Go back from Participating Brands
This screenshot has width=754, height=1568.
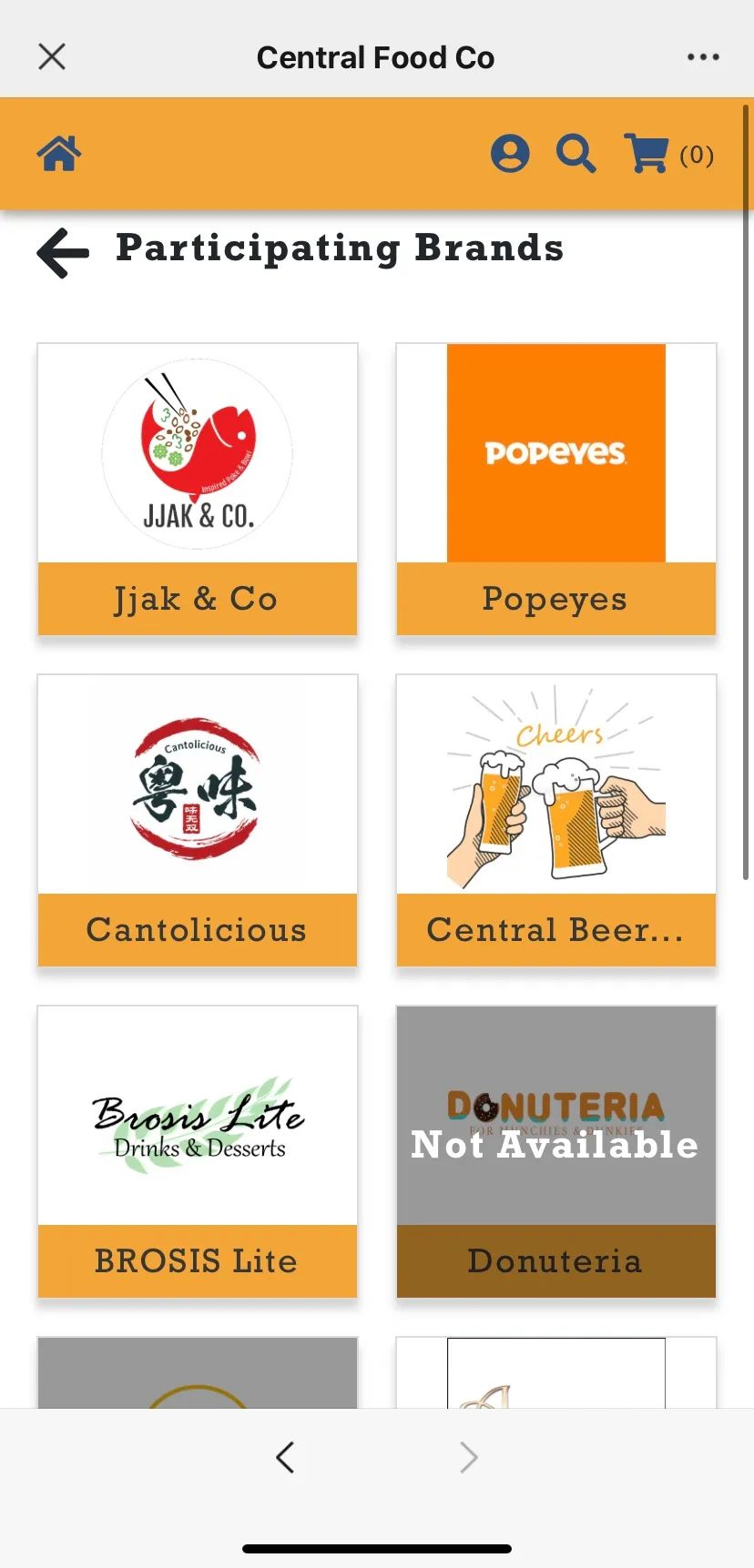(x=63, y=252)
